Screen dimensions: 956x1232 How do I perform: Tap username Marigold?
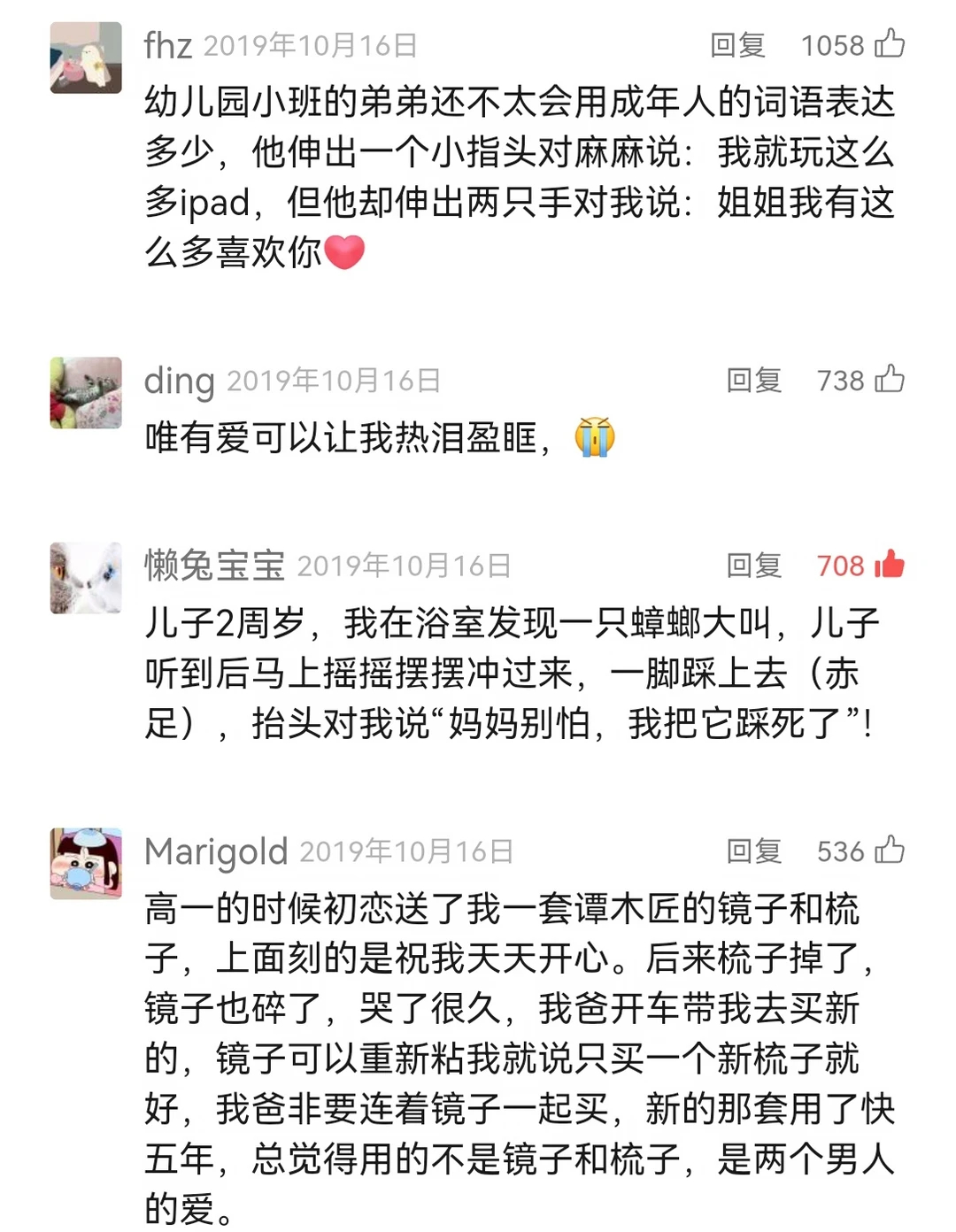216,852
